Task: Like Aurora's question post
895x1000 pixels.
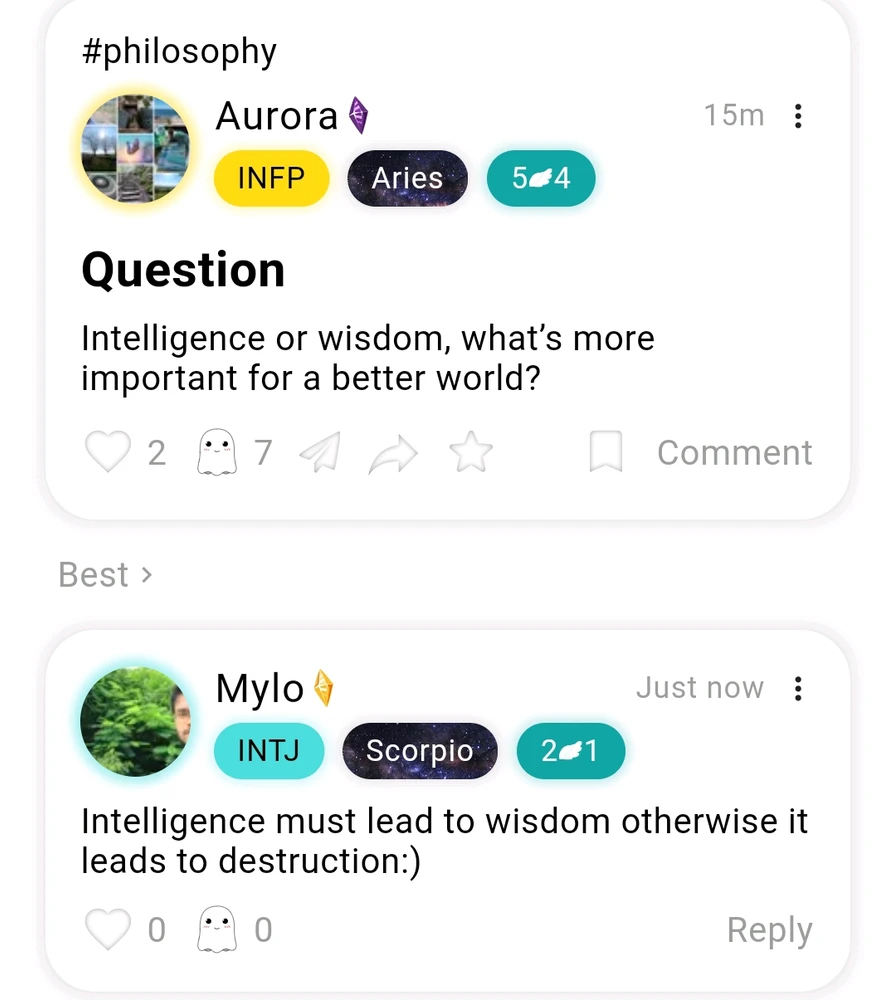Action: tap(107, 453)
